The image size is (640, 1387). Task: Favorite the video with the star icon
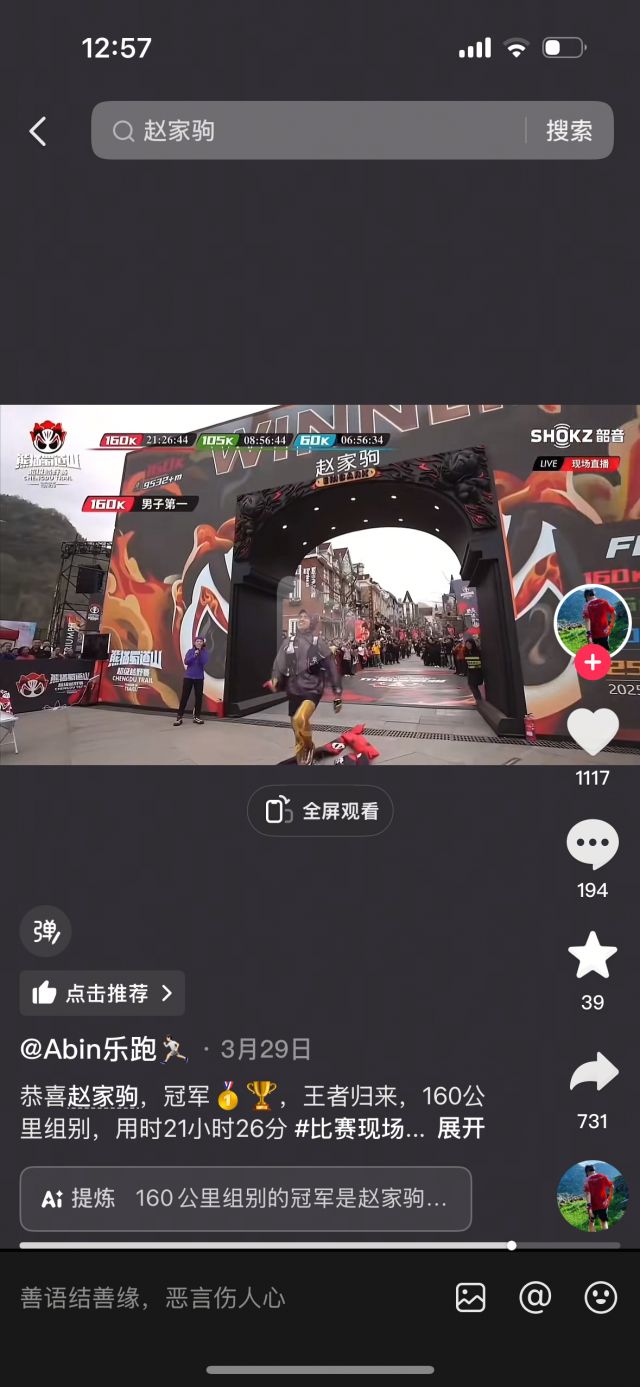[593, 955]
